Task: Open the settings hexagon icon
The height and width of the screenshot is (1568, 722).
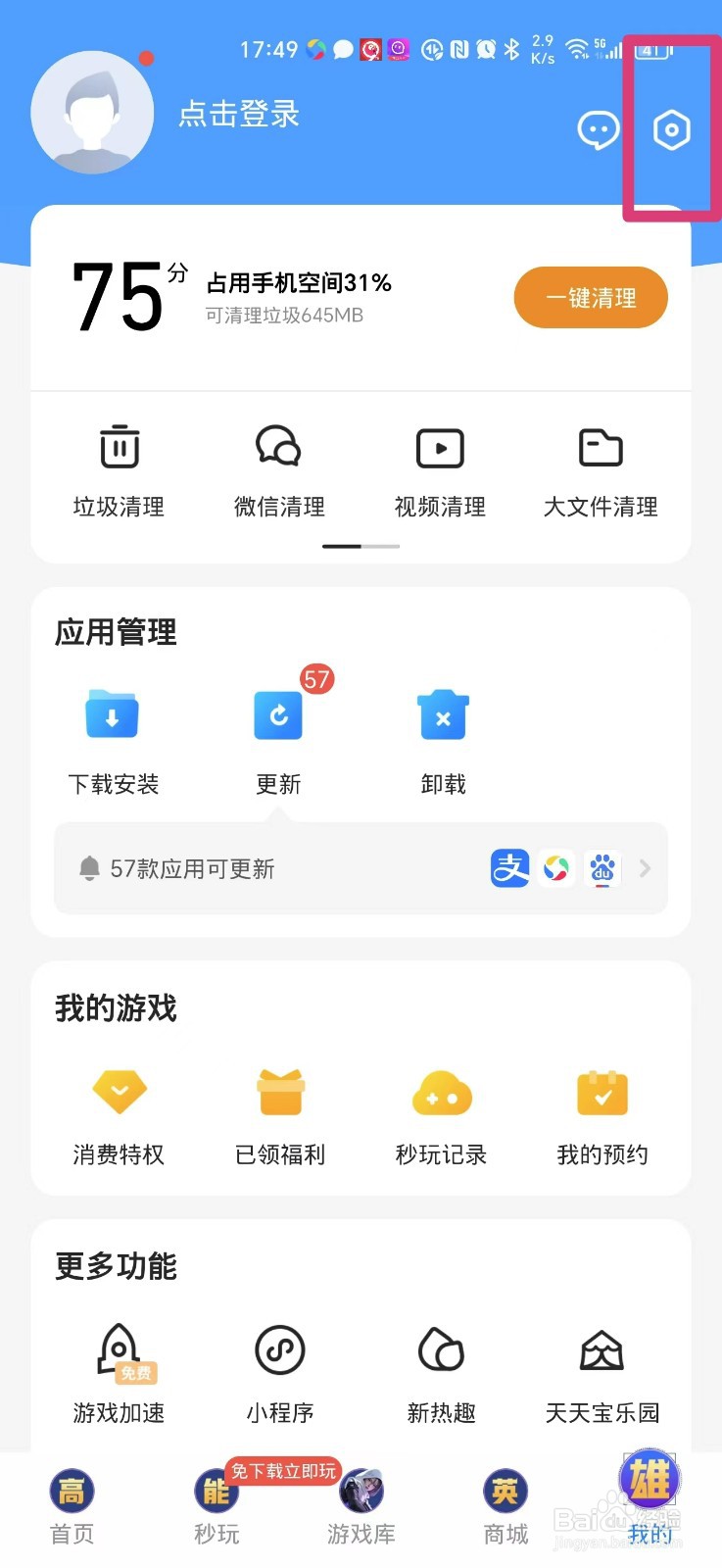Action: point(671,129)
